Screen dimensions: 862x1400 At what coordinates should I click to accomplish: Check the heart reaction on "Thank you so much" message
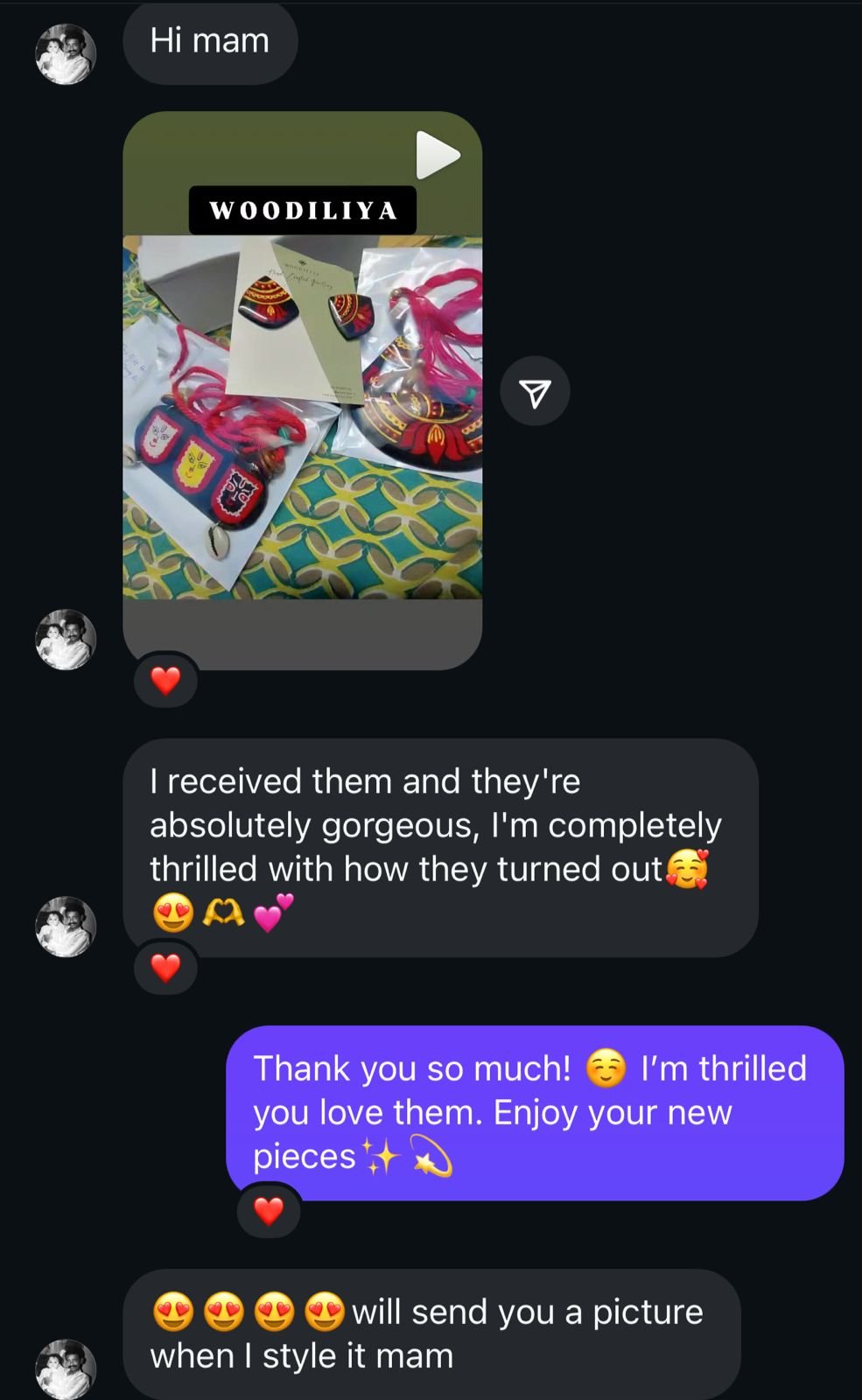click(x=269, y=1211)
